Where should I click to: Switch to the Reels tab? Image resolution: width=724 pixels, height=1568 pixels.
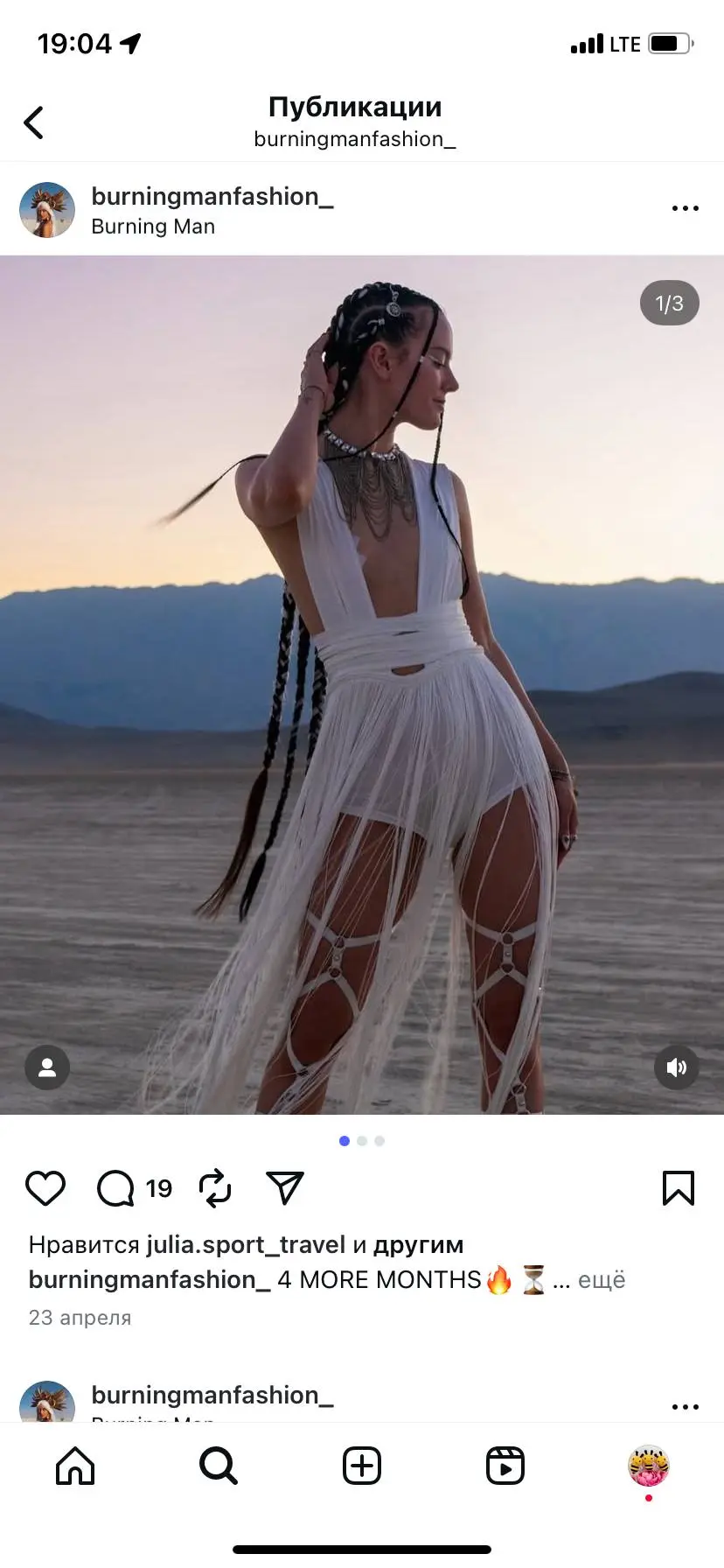point(505,1466)
